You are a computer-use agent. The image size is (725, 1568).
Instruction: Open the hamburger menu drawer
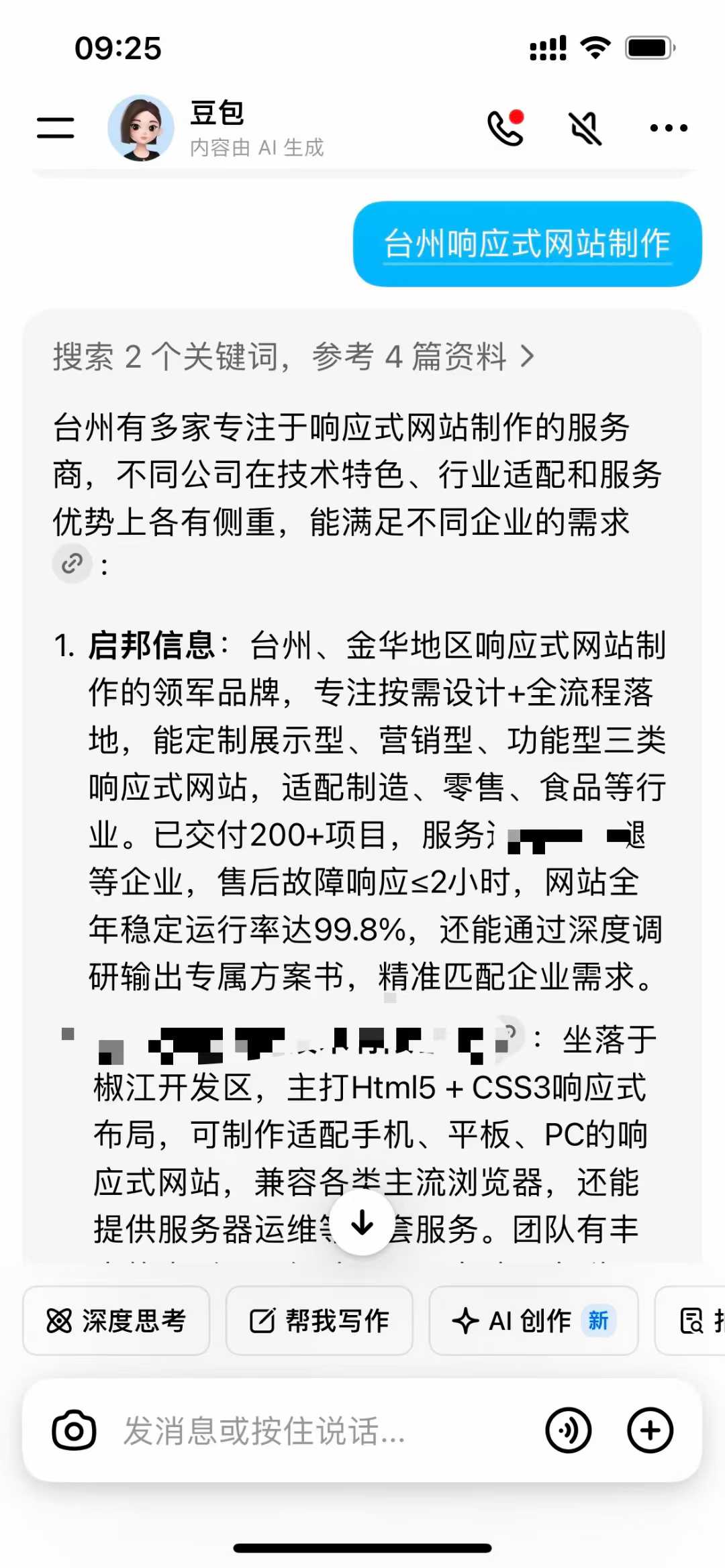55,127
